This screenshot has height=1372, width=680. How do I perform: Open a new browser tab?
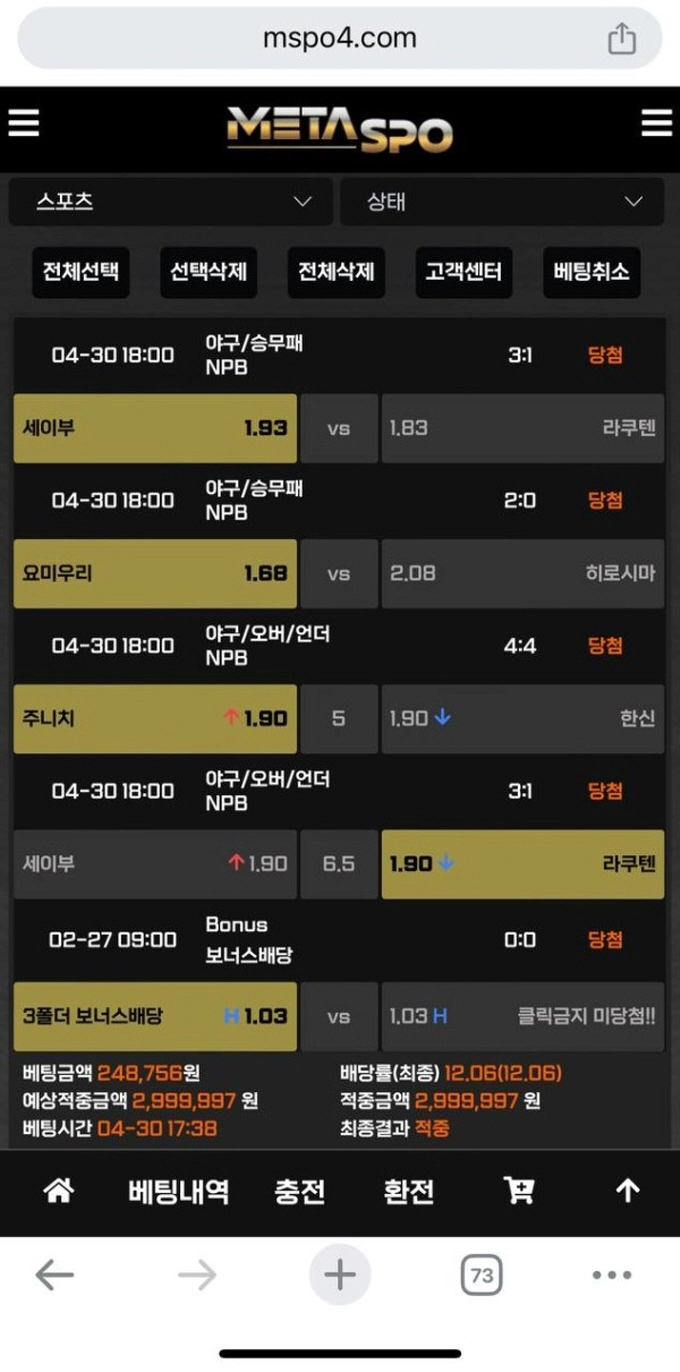pos(340,1275)
